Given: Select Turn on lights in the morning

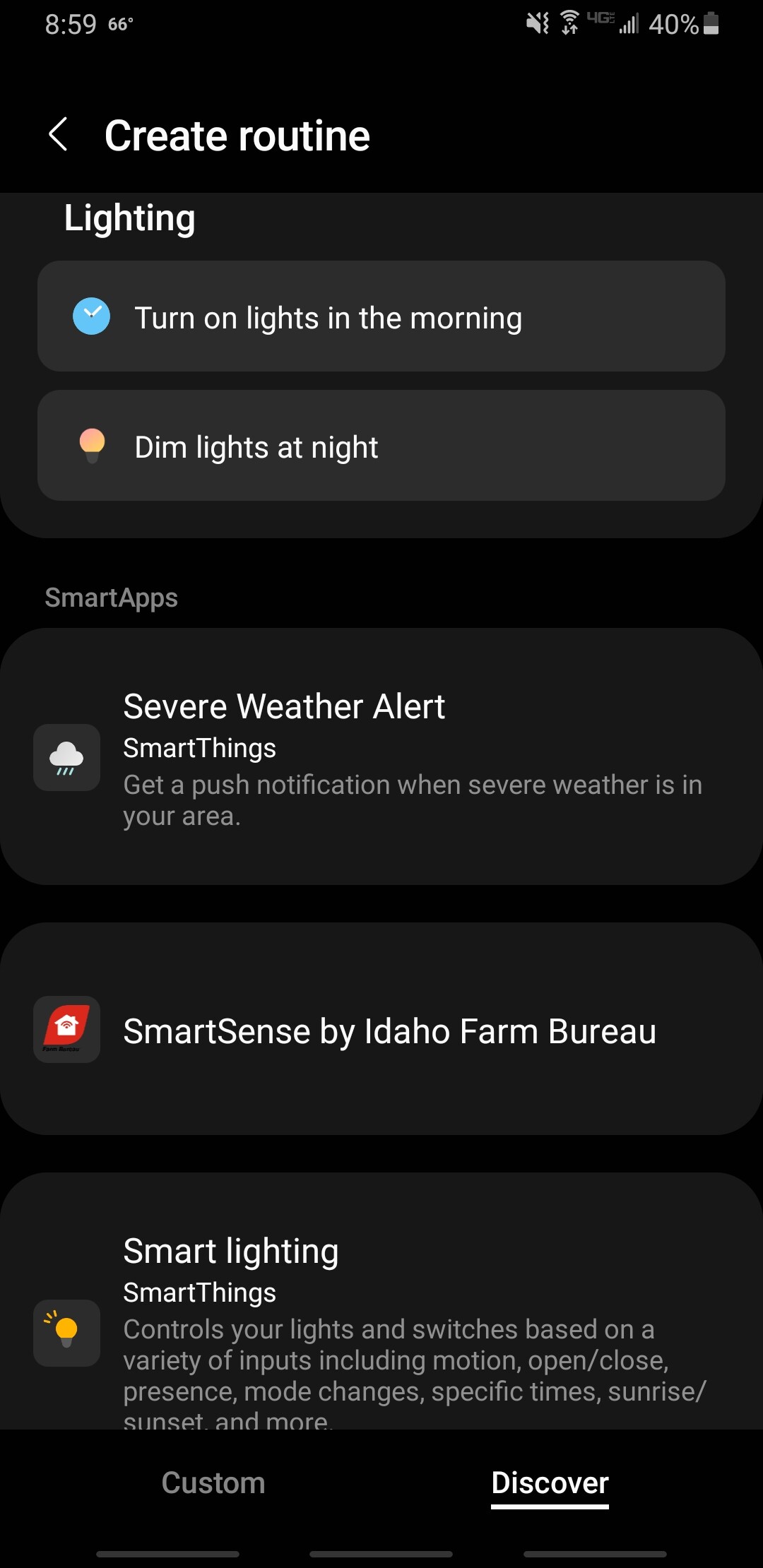Looking at the screenshot, I should 381,317.
